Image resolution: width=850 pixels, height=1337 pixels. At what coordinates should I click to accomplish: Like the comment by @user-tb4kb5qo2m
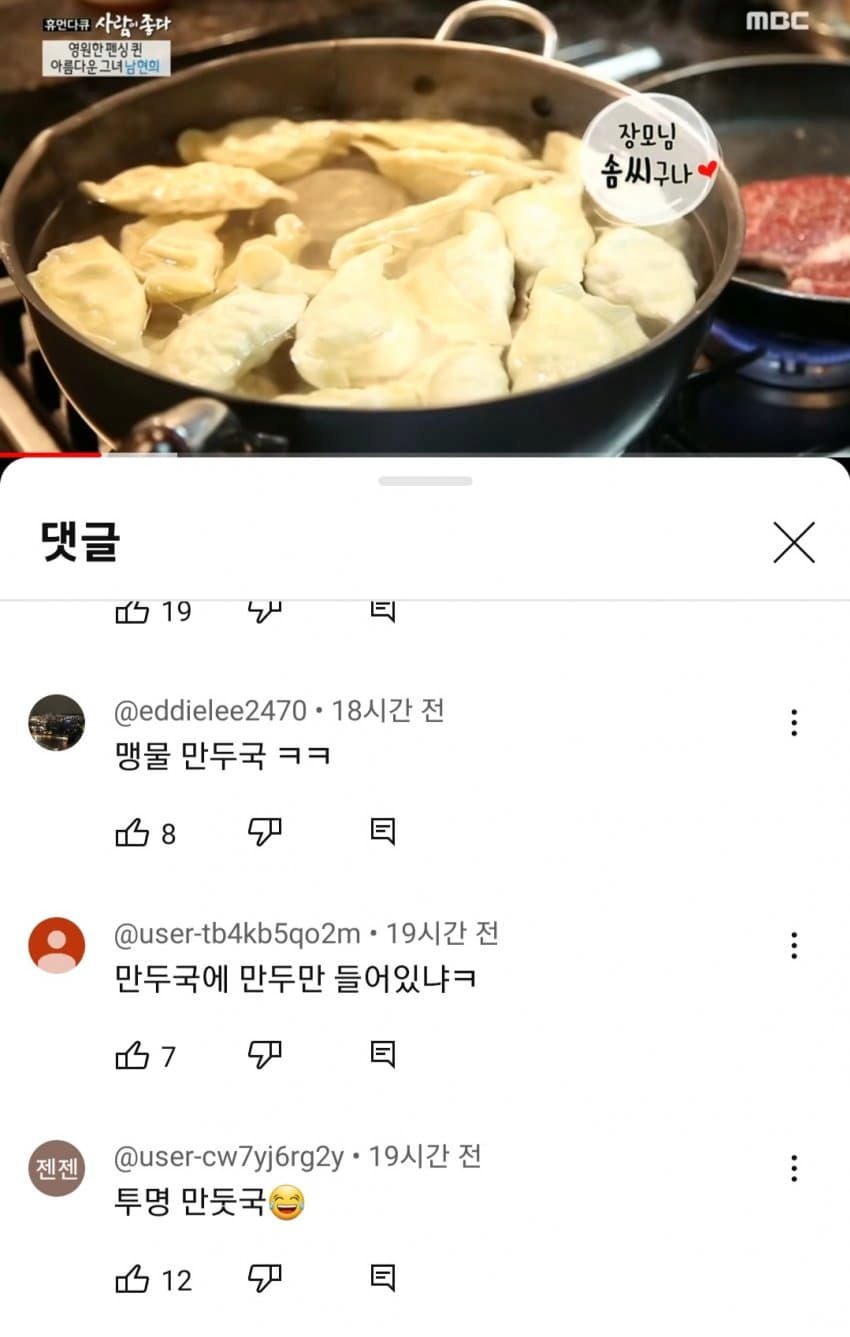[132, 1055]
